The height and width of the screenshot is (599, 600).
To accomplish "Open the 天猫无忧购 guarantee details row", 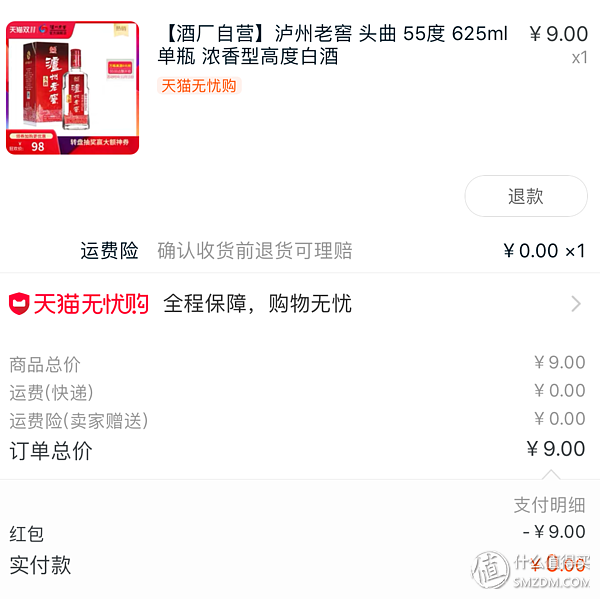I will (300, 304).
